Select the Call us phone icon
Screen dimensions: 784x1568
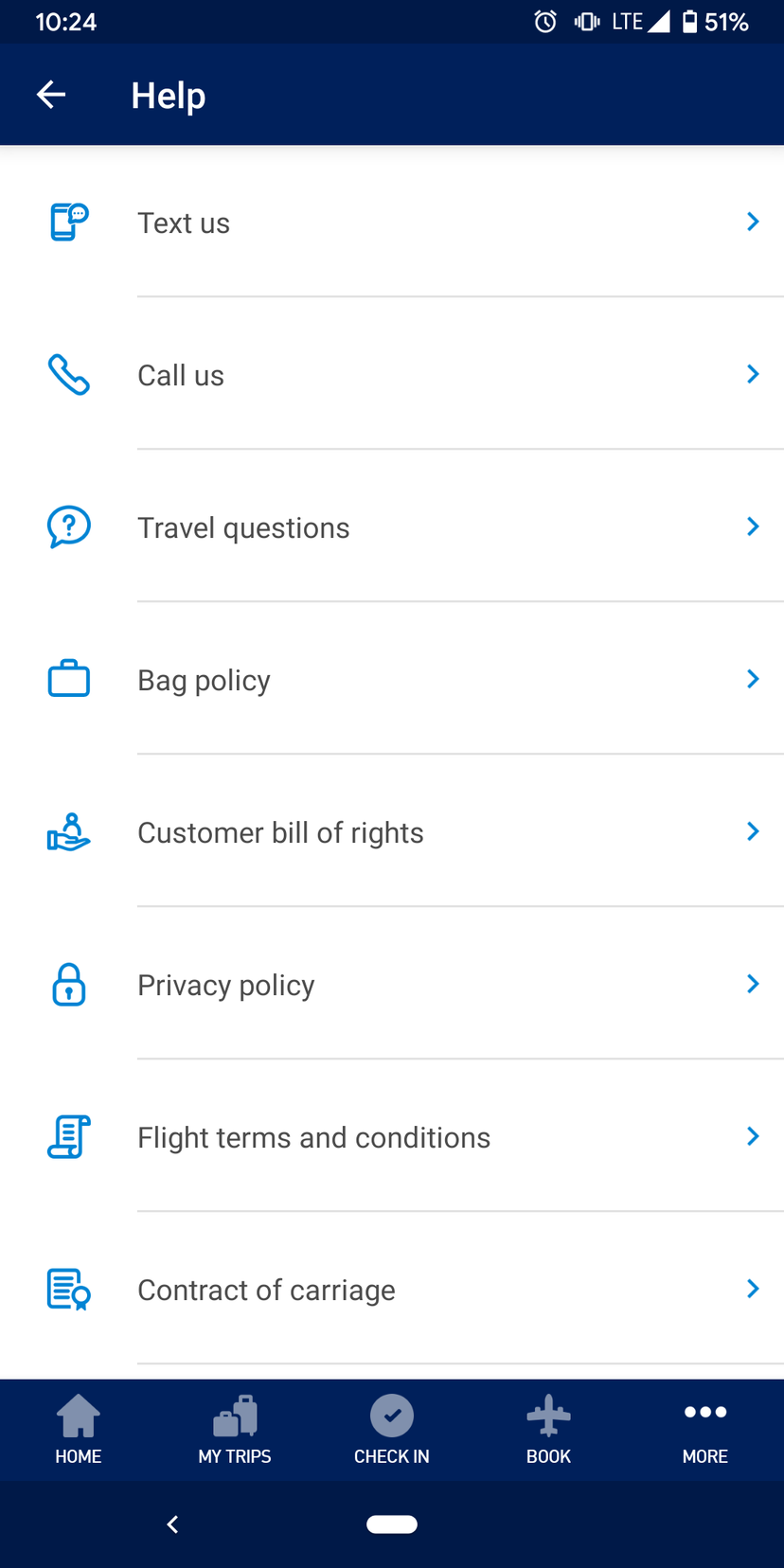[68, 374]
